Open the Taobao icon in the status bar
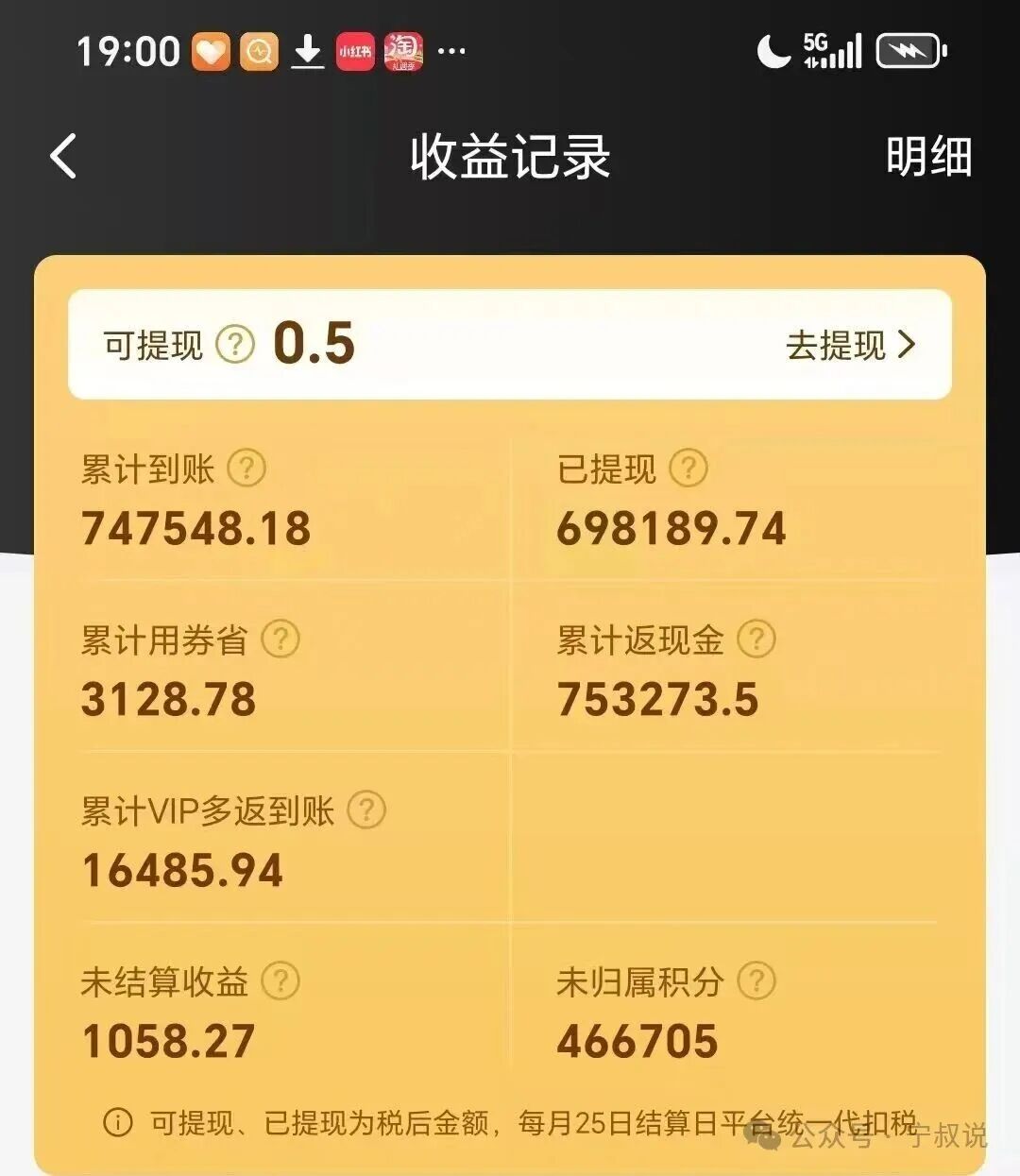The width and height of the screenshot is (1020, 1176). pos(401,49)
